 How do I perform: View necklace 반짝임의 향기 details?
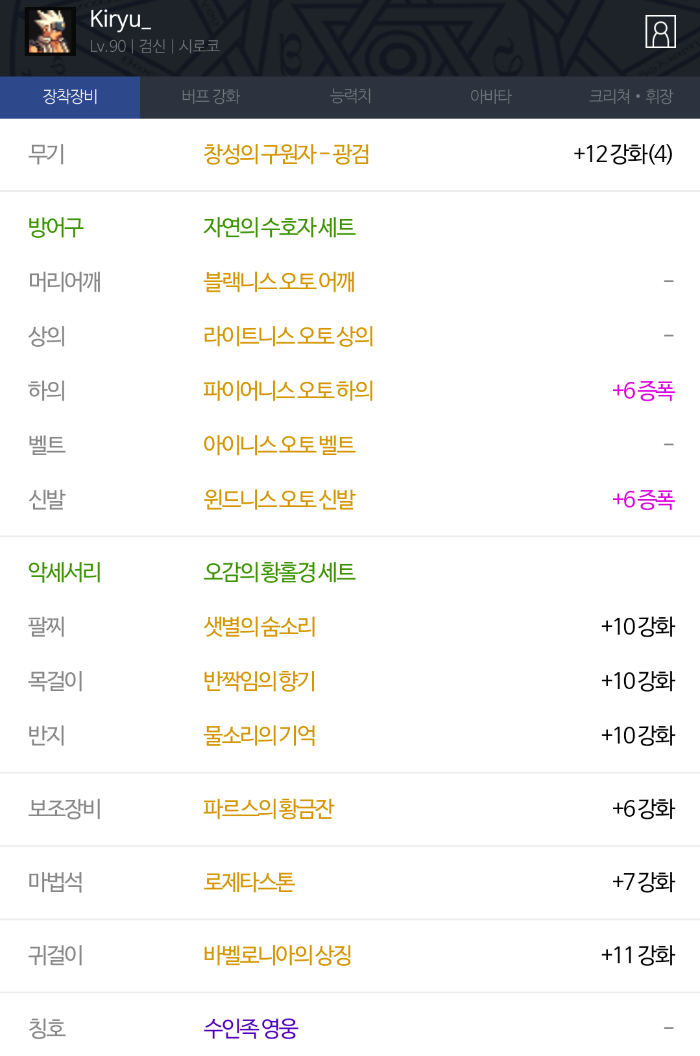259,681
